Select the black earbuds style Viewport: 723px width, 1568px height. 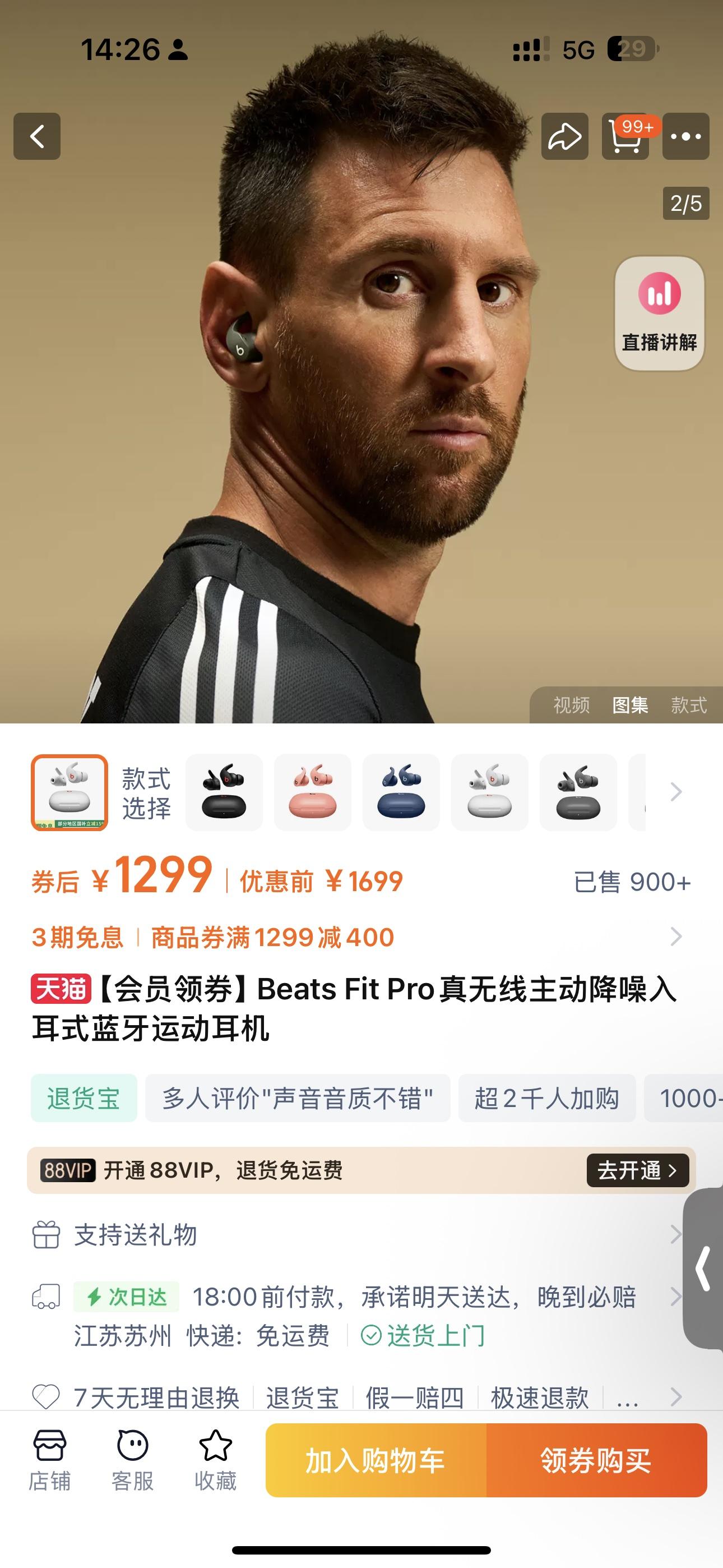click(x=224, y=792)
